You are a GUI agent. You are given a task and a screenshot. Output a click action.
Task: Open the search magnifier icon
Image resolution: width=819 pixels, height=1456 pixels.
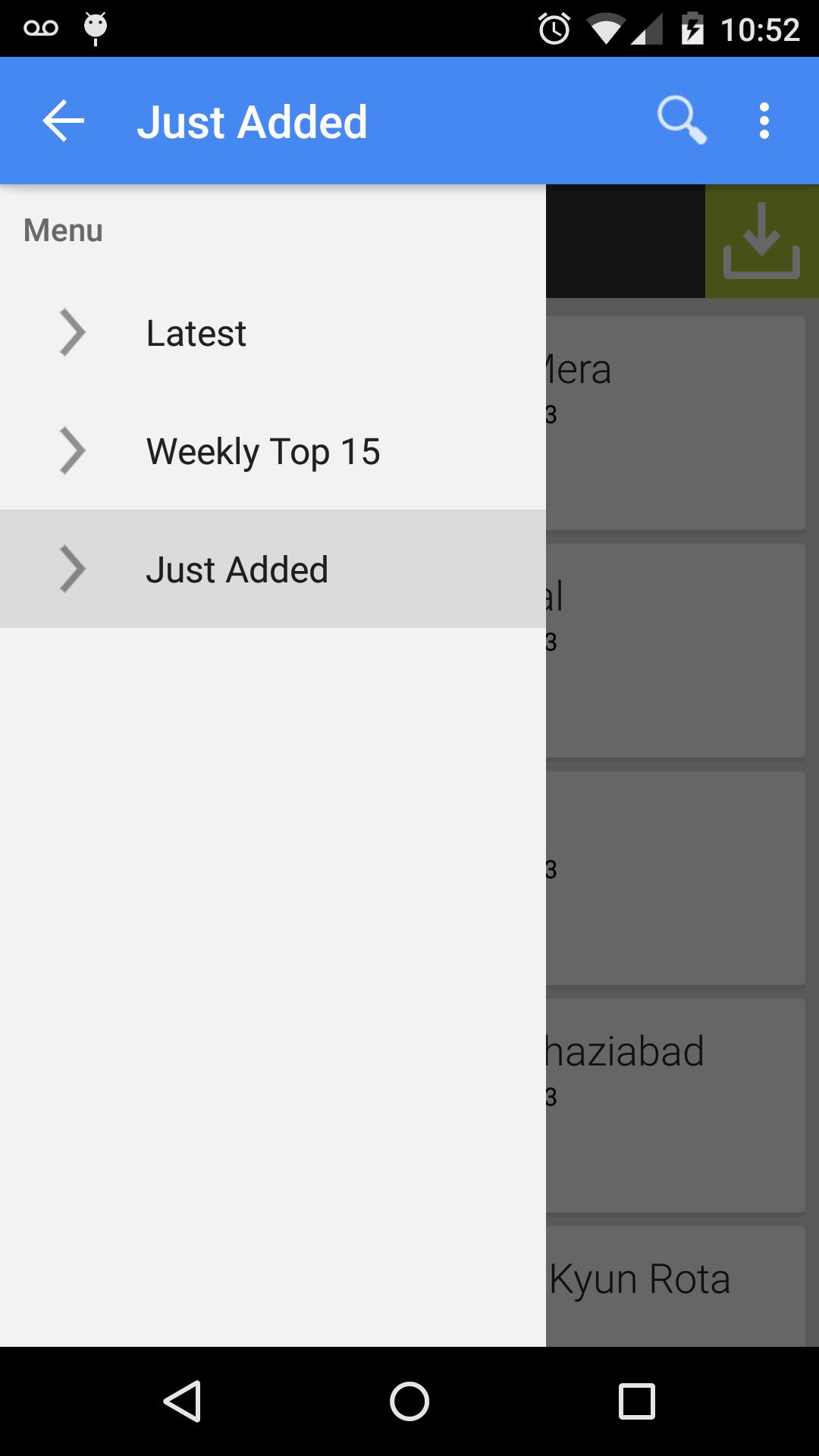pyautogui.click(x=681, y=121)
